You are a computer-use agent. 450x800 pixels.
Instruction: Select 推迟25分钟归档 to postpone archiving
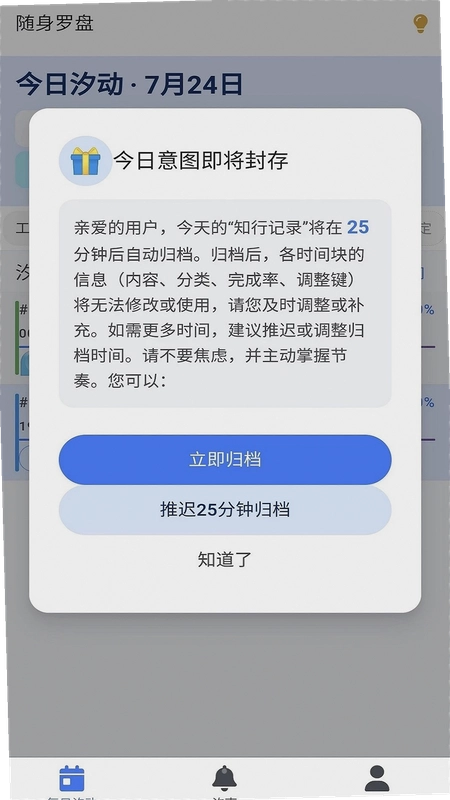click(225, 510)
